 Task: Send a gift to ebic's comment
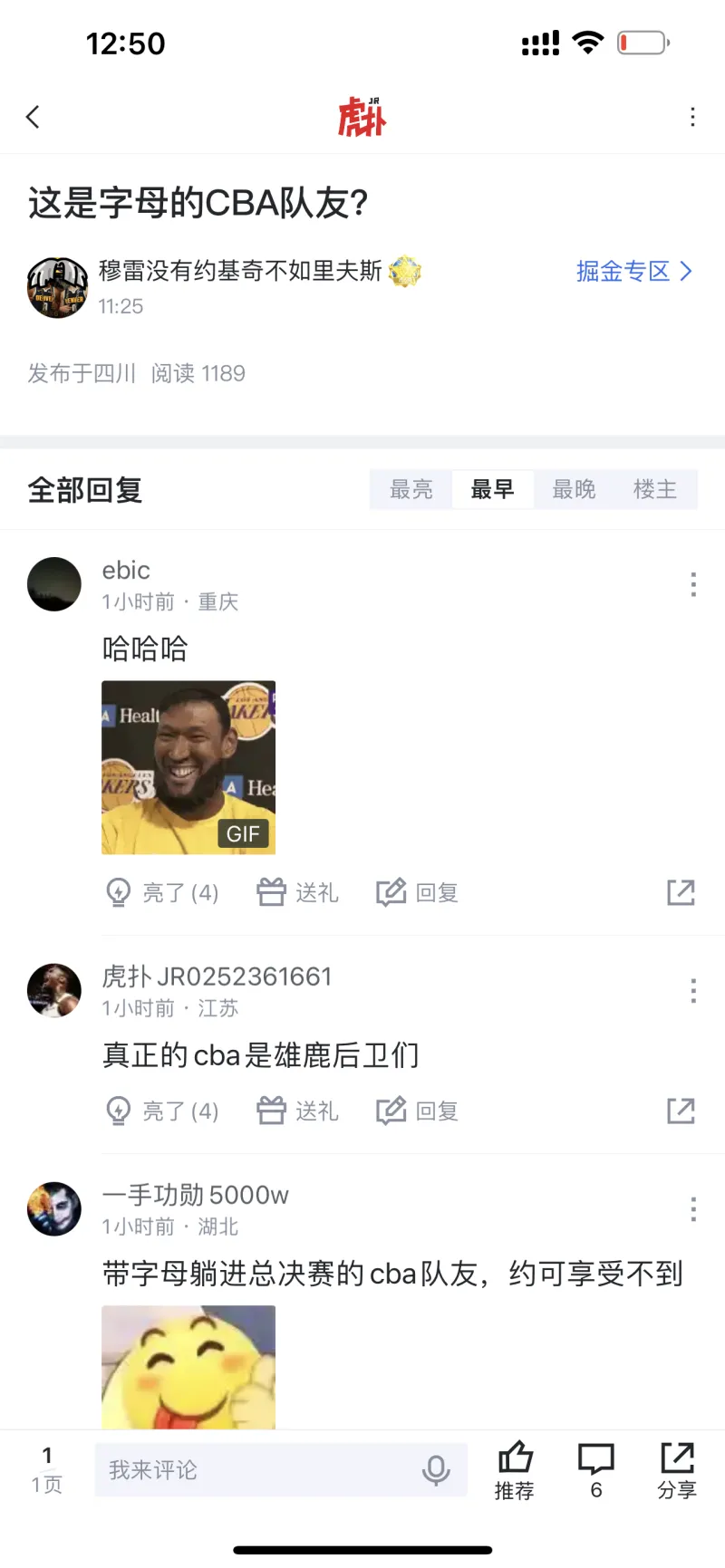pos(298,892)
